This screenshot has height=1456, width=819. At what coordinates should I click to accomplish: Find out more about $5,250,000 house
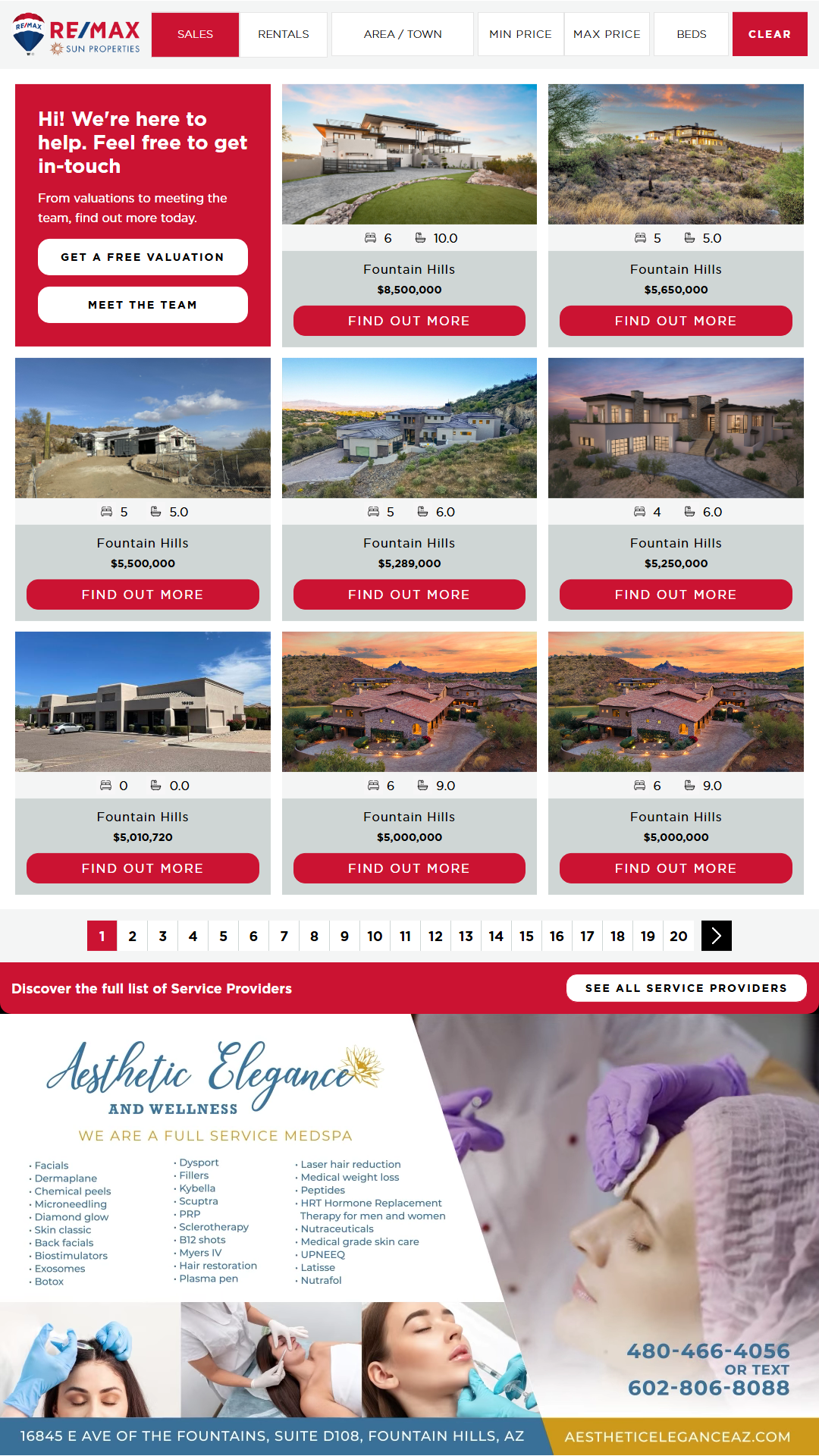[x=676, y=595]
